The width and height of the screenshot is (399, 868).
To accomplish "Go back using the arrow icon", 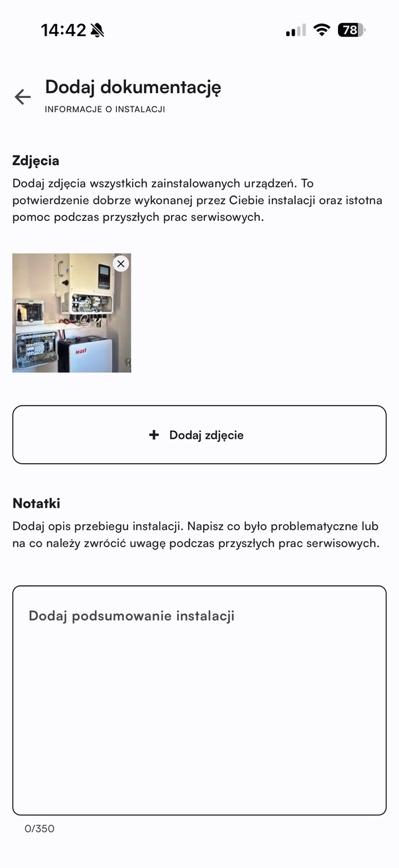I will pos(23,97).
